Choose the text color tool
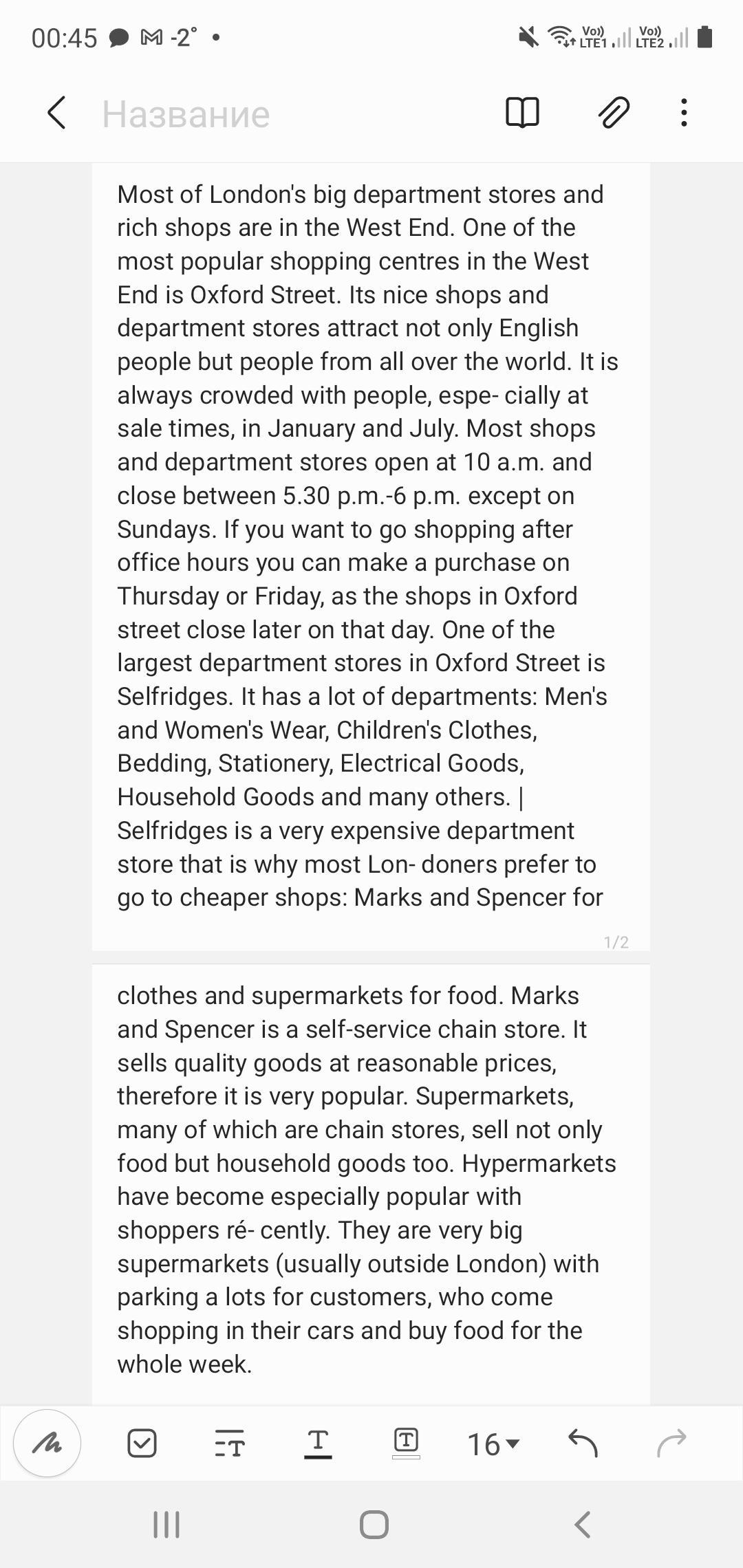The image size is (743, 1568). (318, 1443)
